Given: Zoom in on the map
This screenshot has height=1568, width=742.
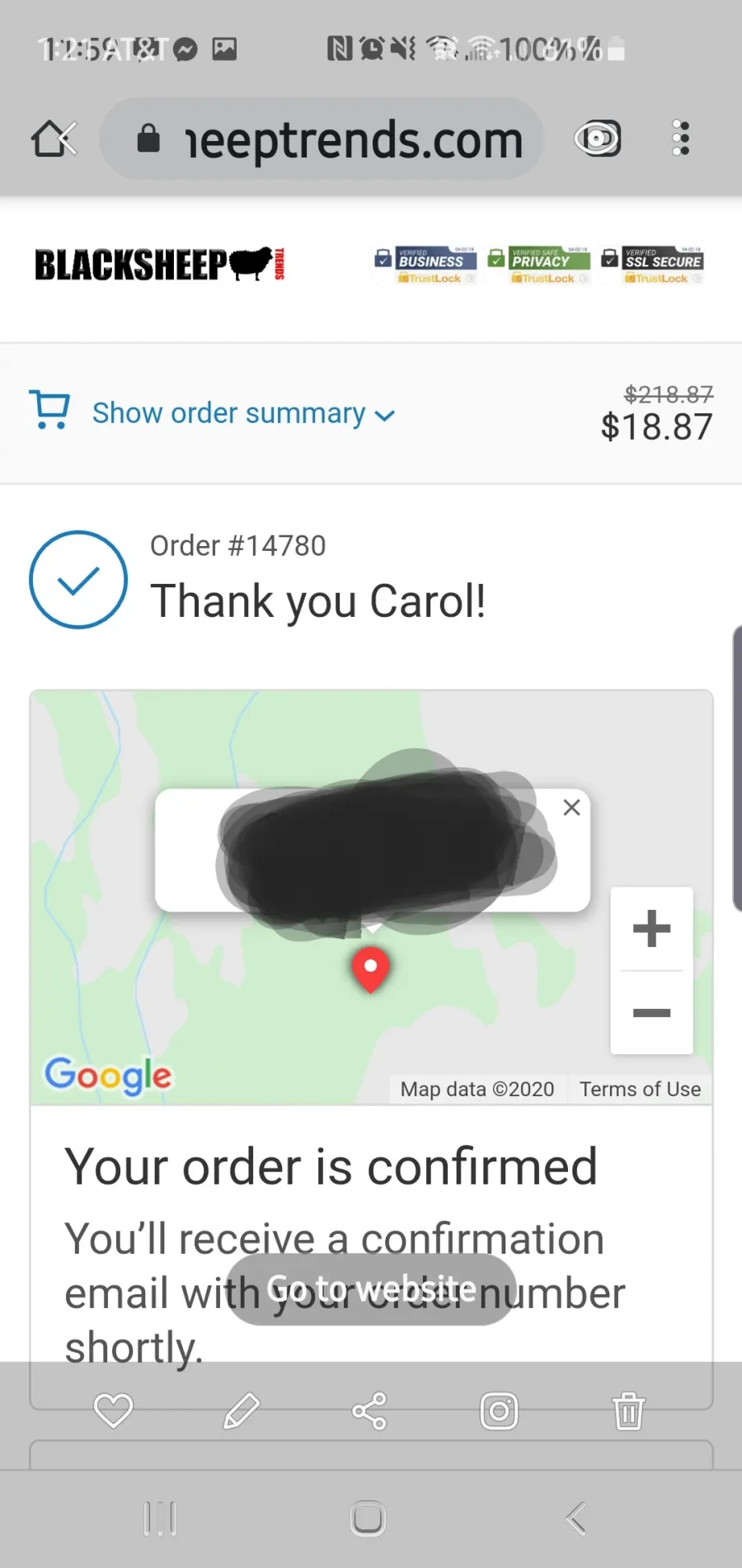Looking at the screenshot, I should pyautogui.click(x=651, y=929).
